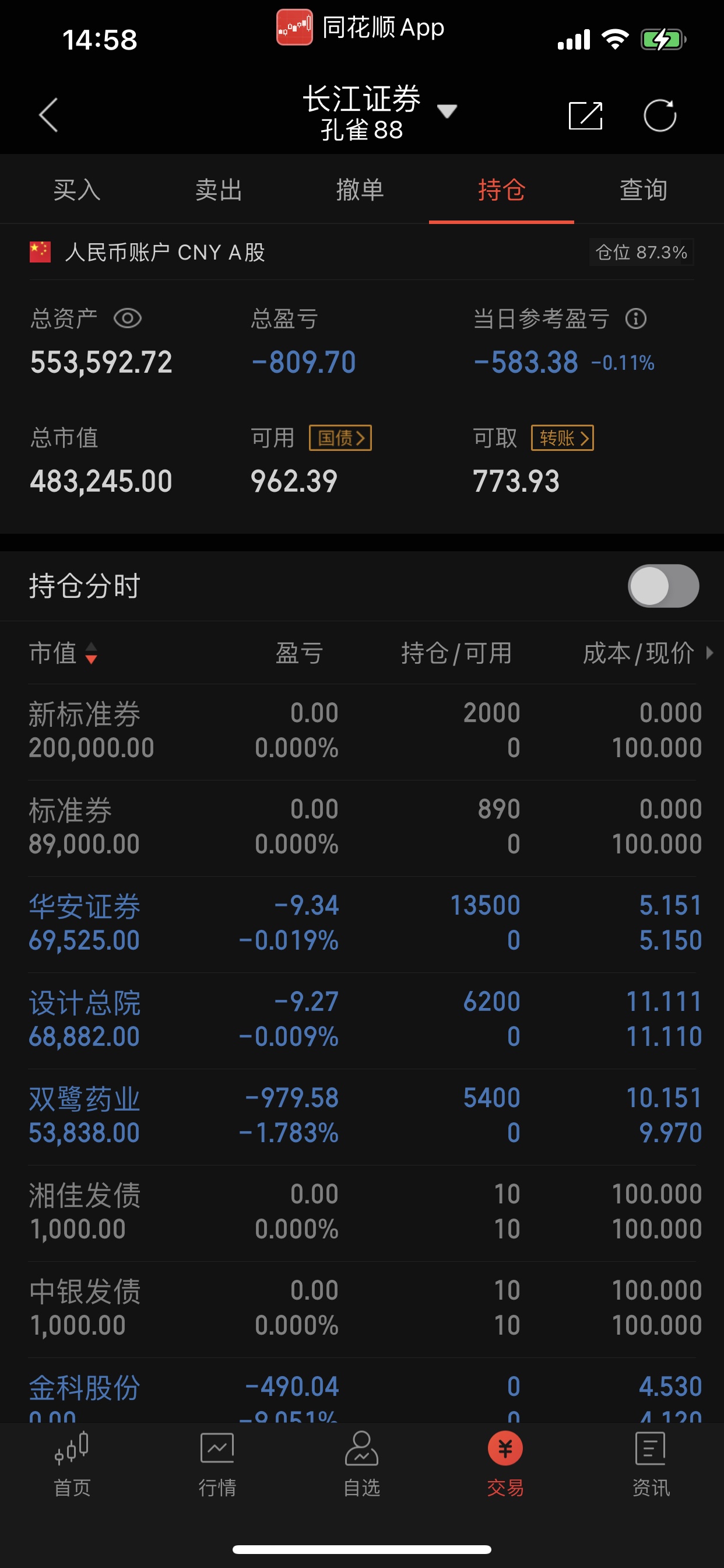Enable the 持仓分时 switch
724x1568 pixels.
pyautogui.click(x=663, y=586)
